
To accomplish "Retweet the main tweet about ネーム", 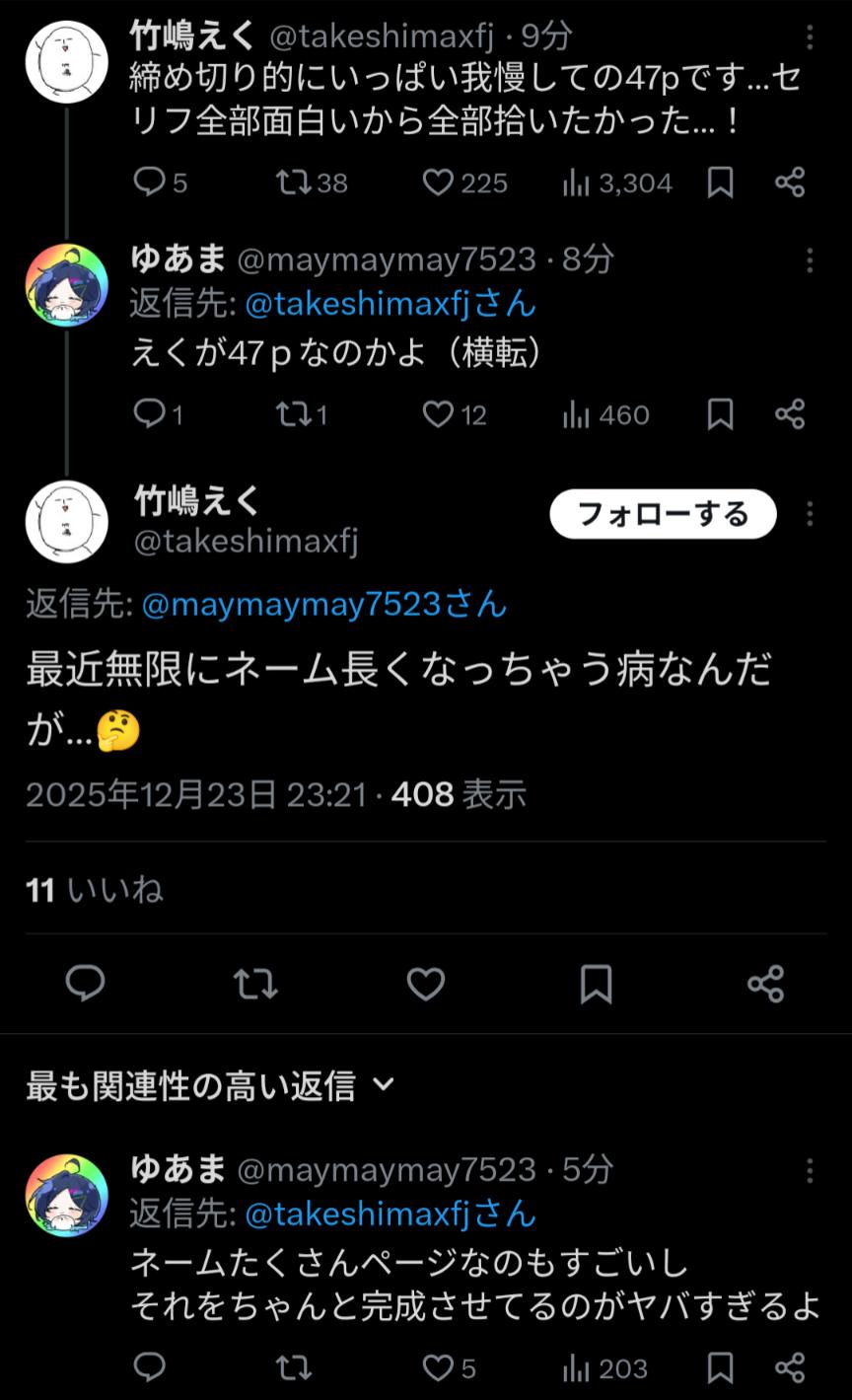I will 255,984.
